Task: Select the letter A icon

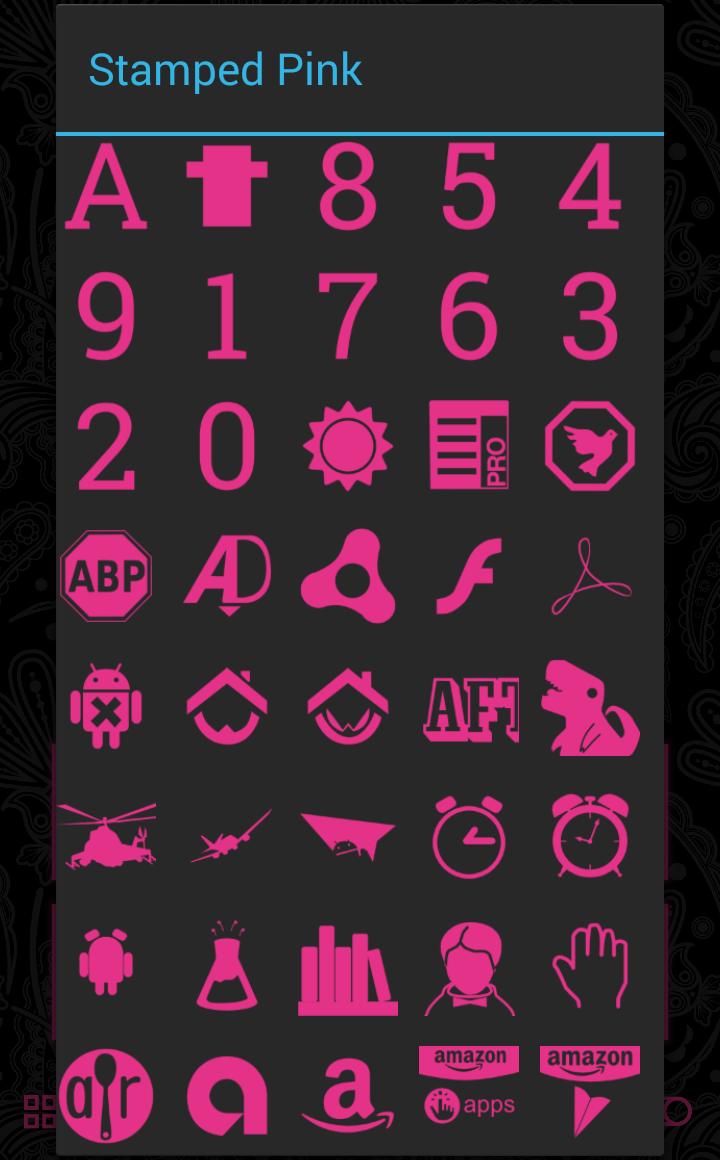Action: click(x=106, y=187)
